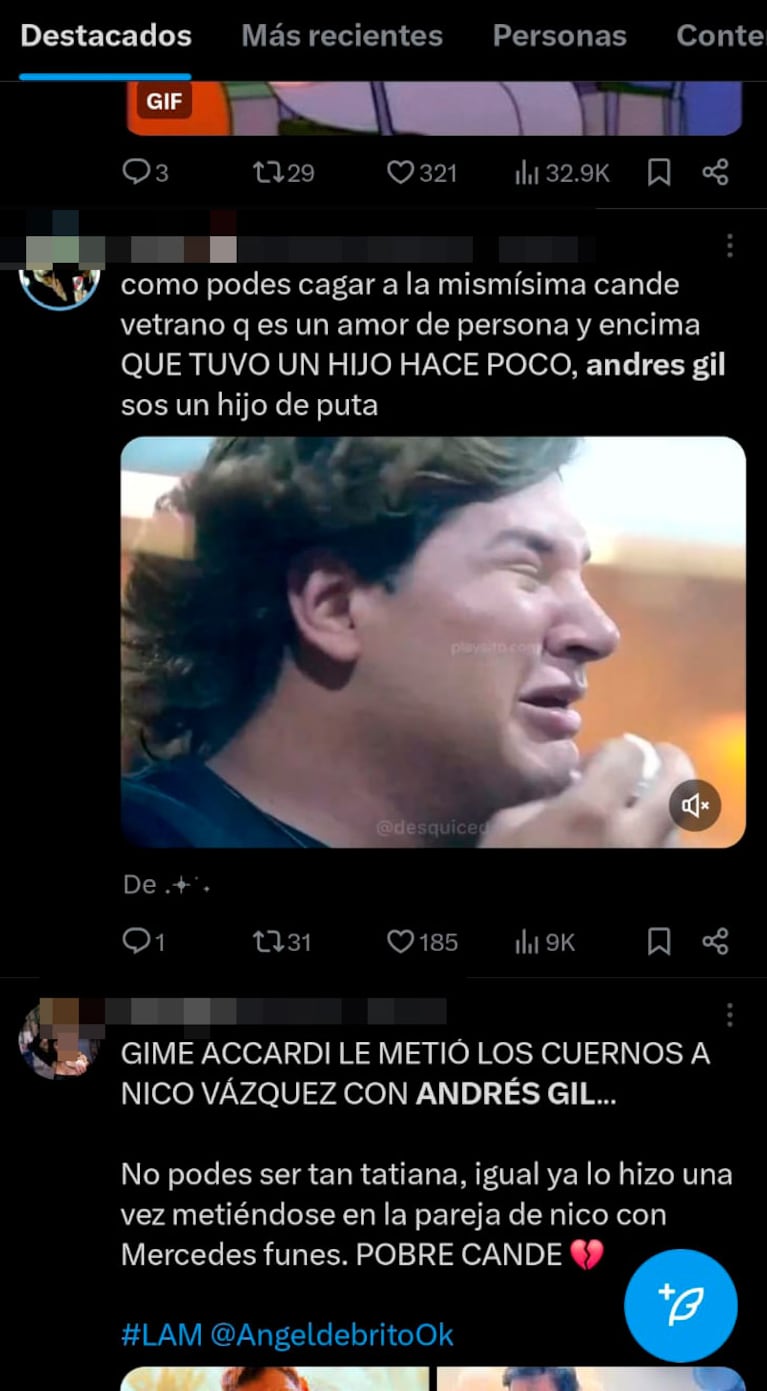Viewport: 767px width, 1391px height.
Task: Select the Destacados tab
Action: (105, 37)
